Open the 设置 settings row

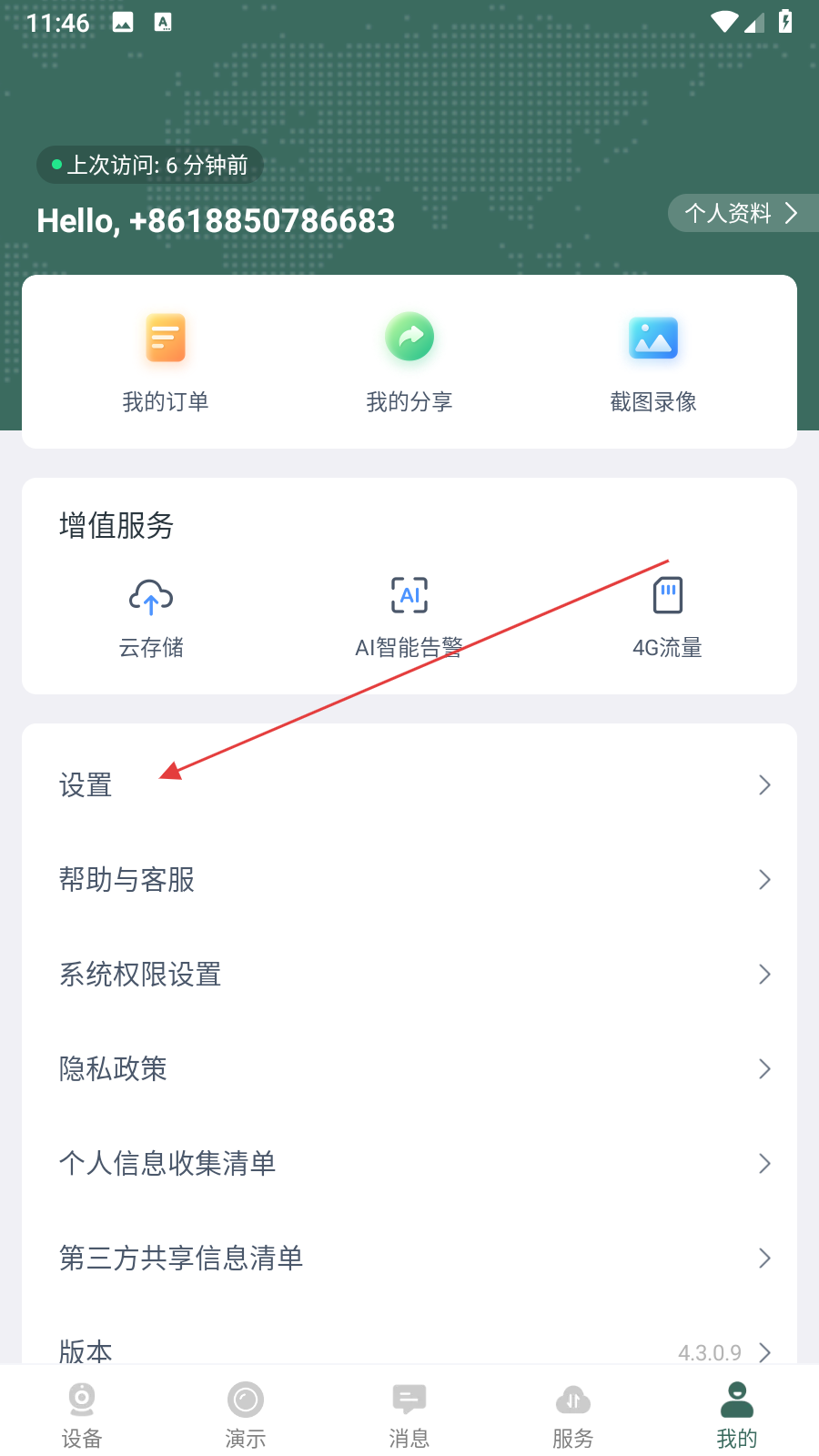coord(409,784)
